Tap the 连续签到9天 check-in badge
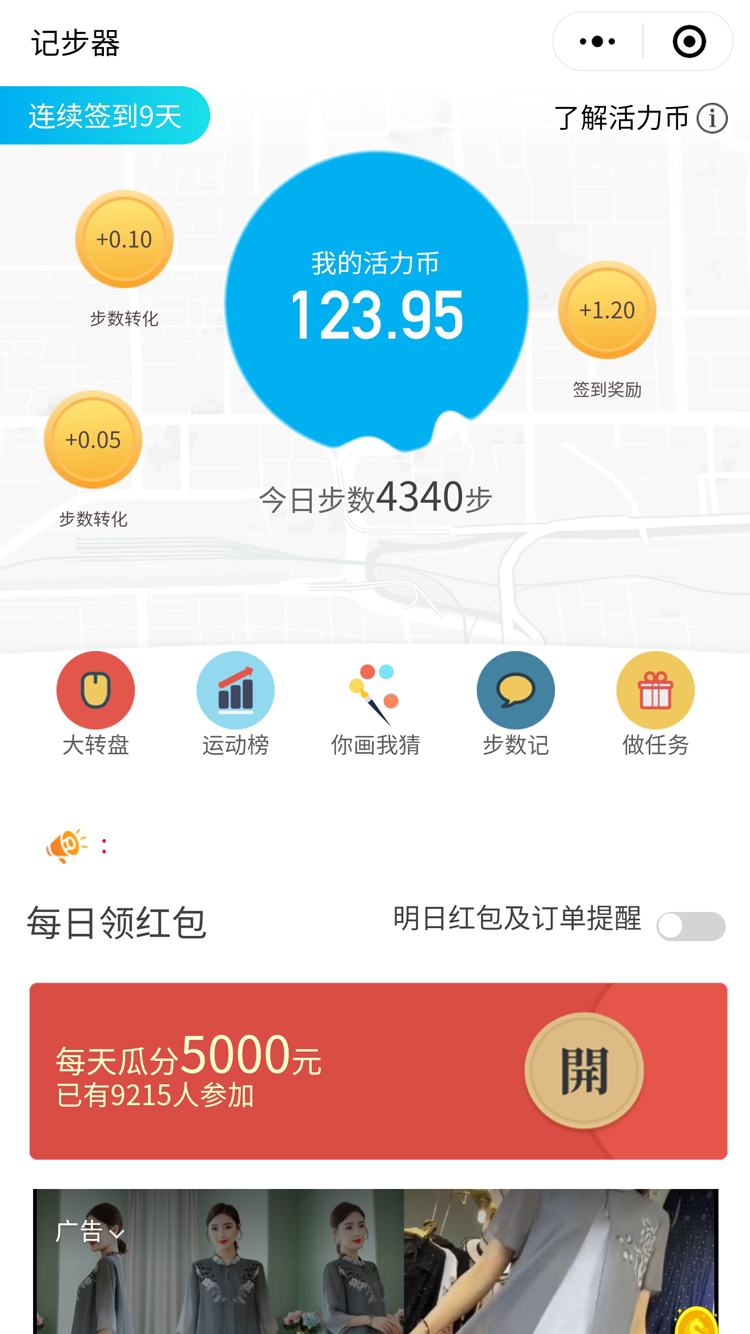750x1334 pixels. pos(105,116)
